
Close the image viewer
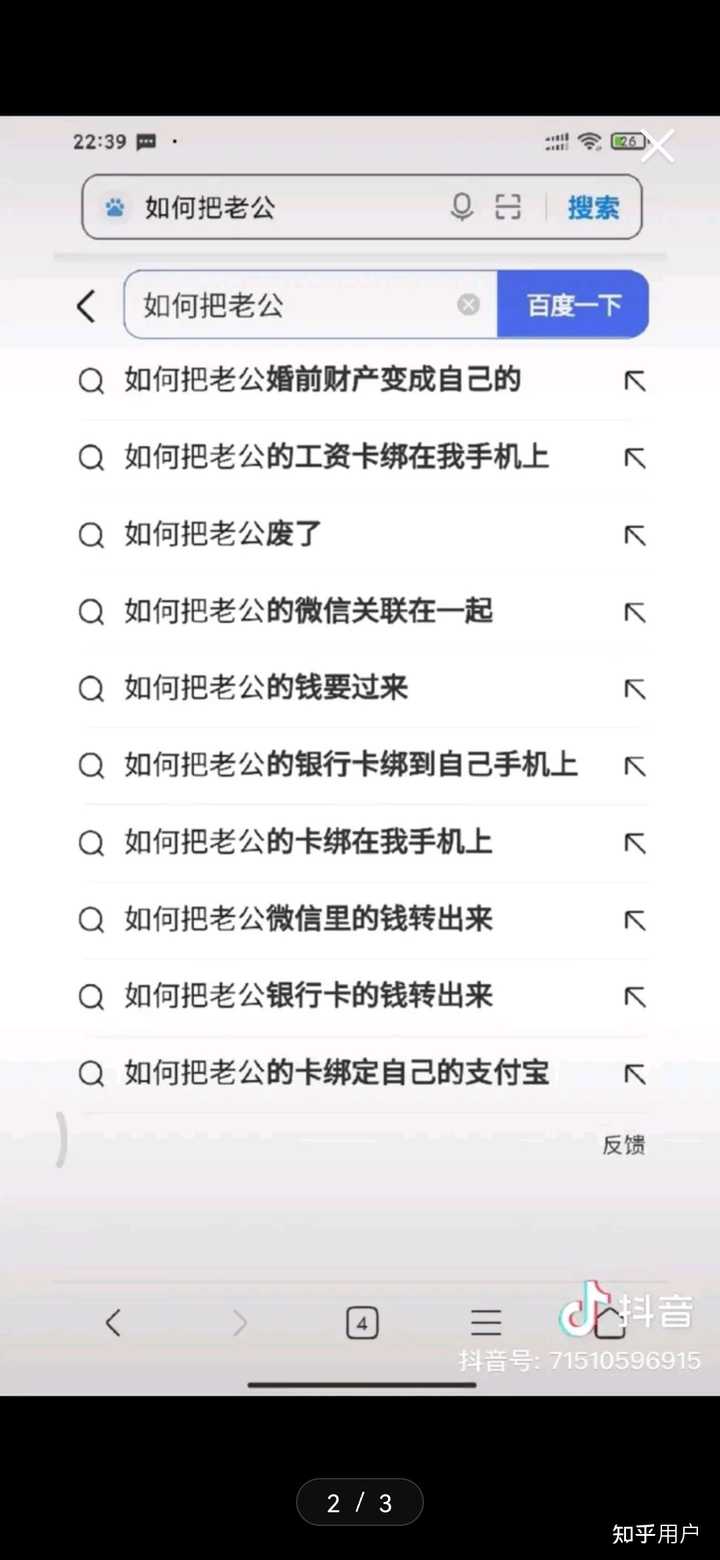(658, 146)
